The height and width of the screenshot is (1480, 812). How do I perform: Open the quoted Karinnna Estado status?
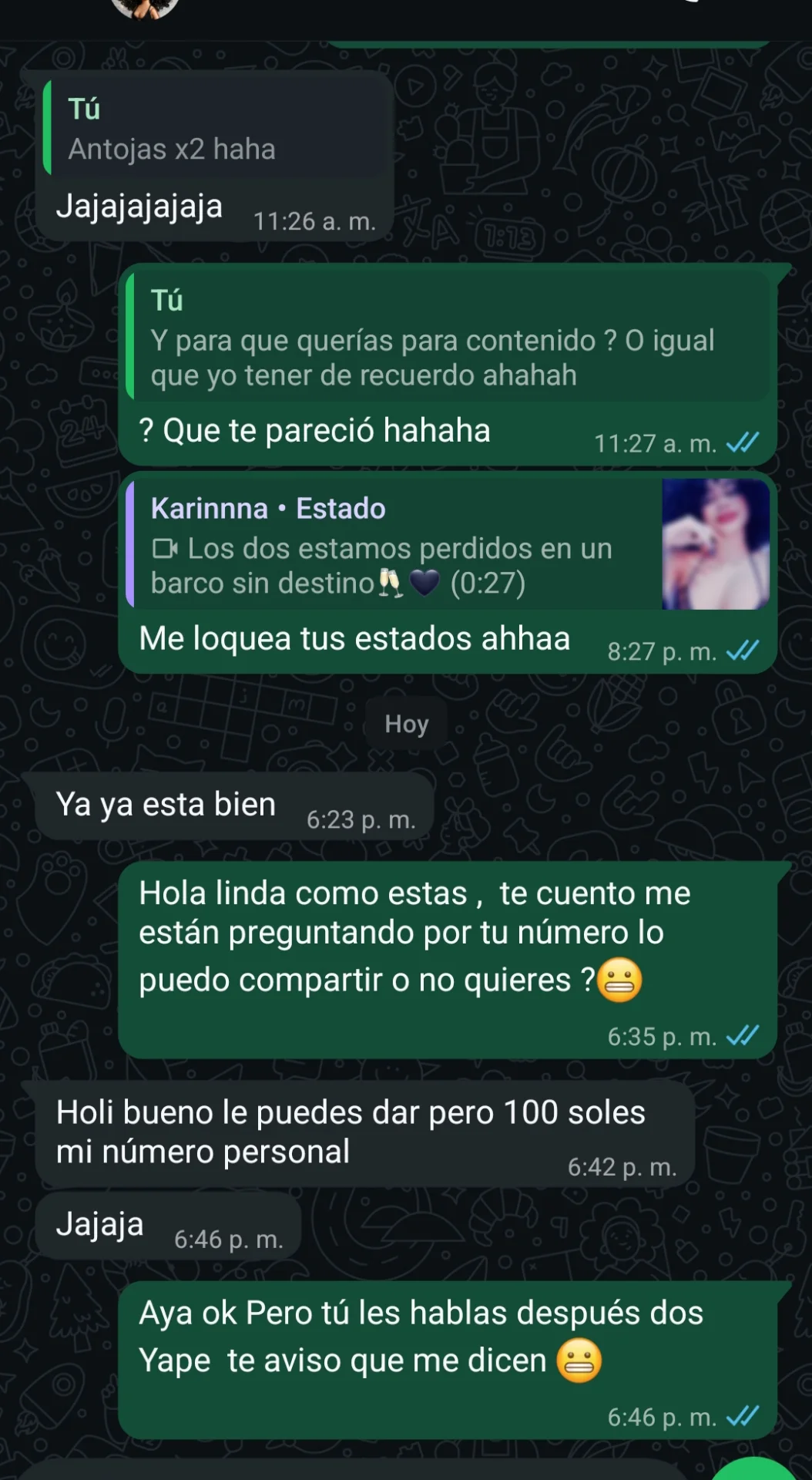447,544
